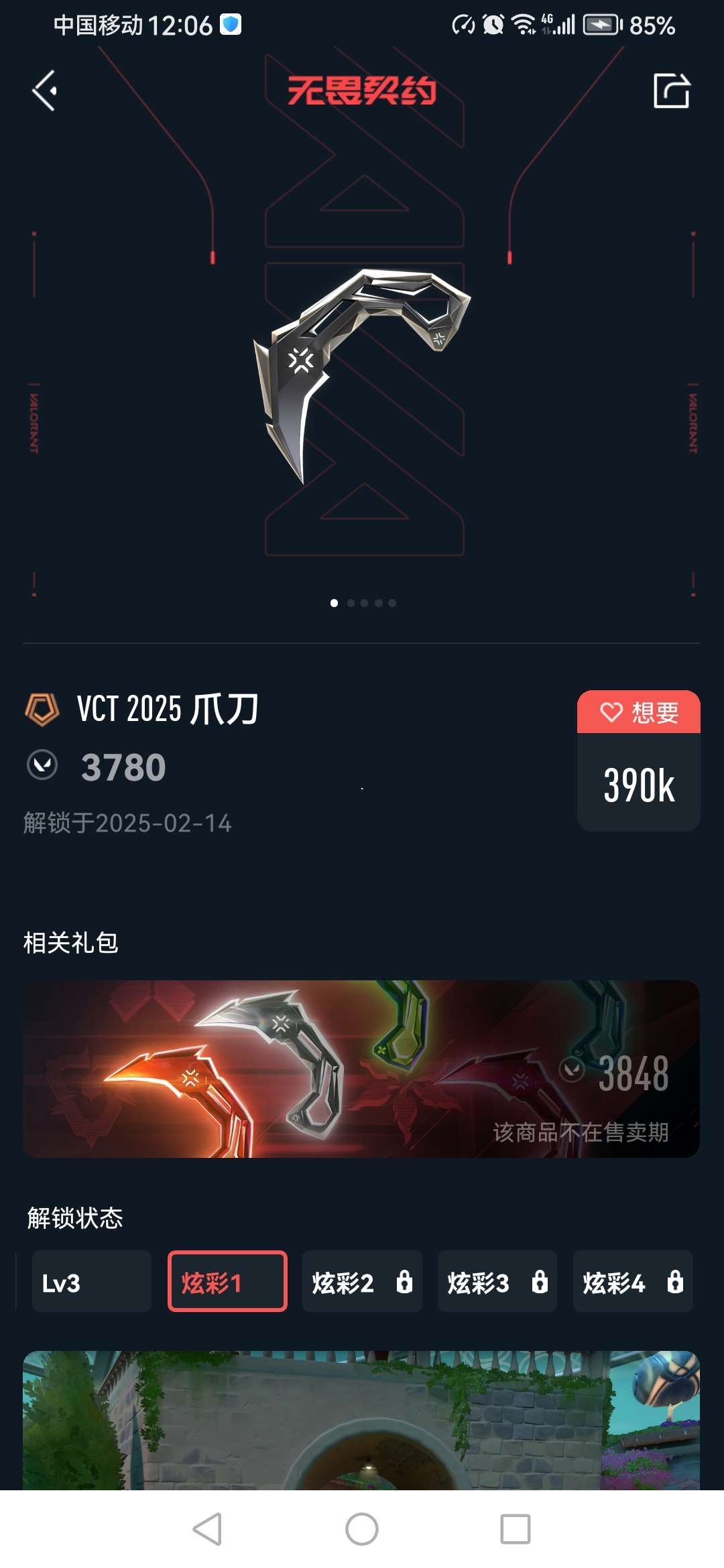
Task: Open the skin preview video thumbnail
Action: coord(361,1421)
